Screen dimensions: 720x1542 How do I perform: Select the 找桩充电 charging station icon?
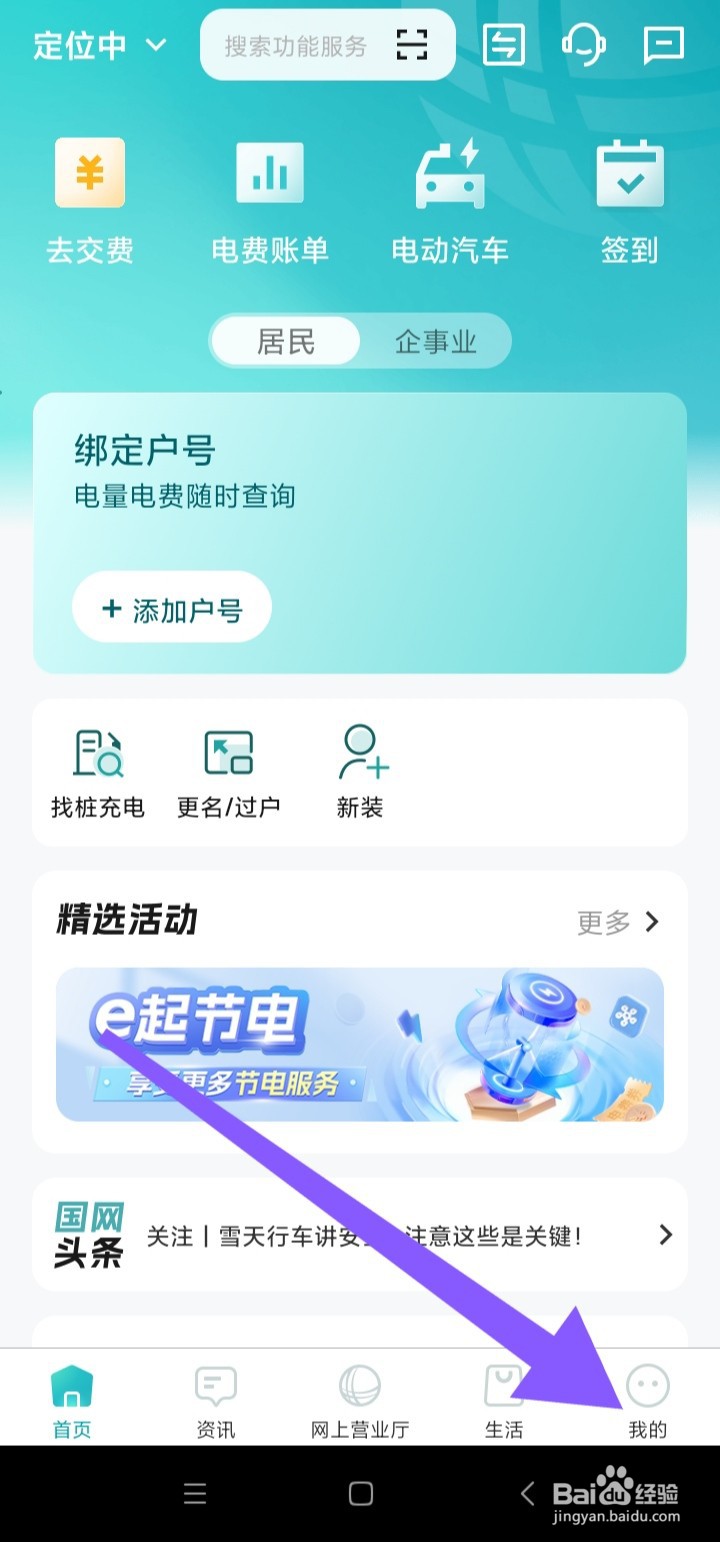click(x=96, y=768)
